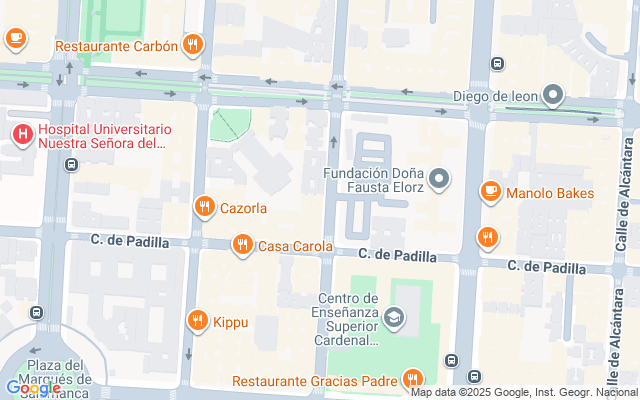Image resolution: width=640 pixels, height=400 pixels.
Task: Select the Cazorla restaurant marker
Action: coord(205,207)
